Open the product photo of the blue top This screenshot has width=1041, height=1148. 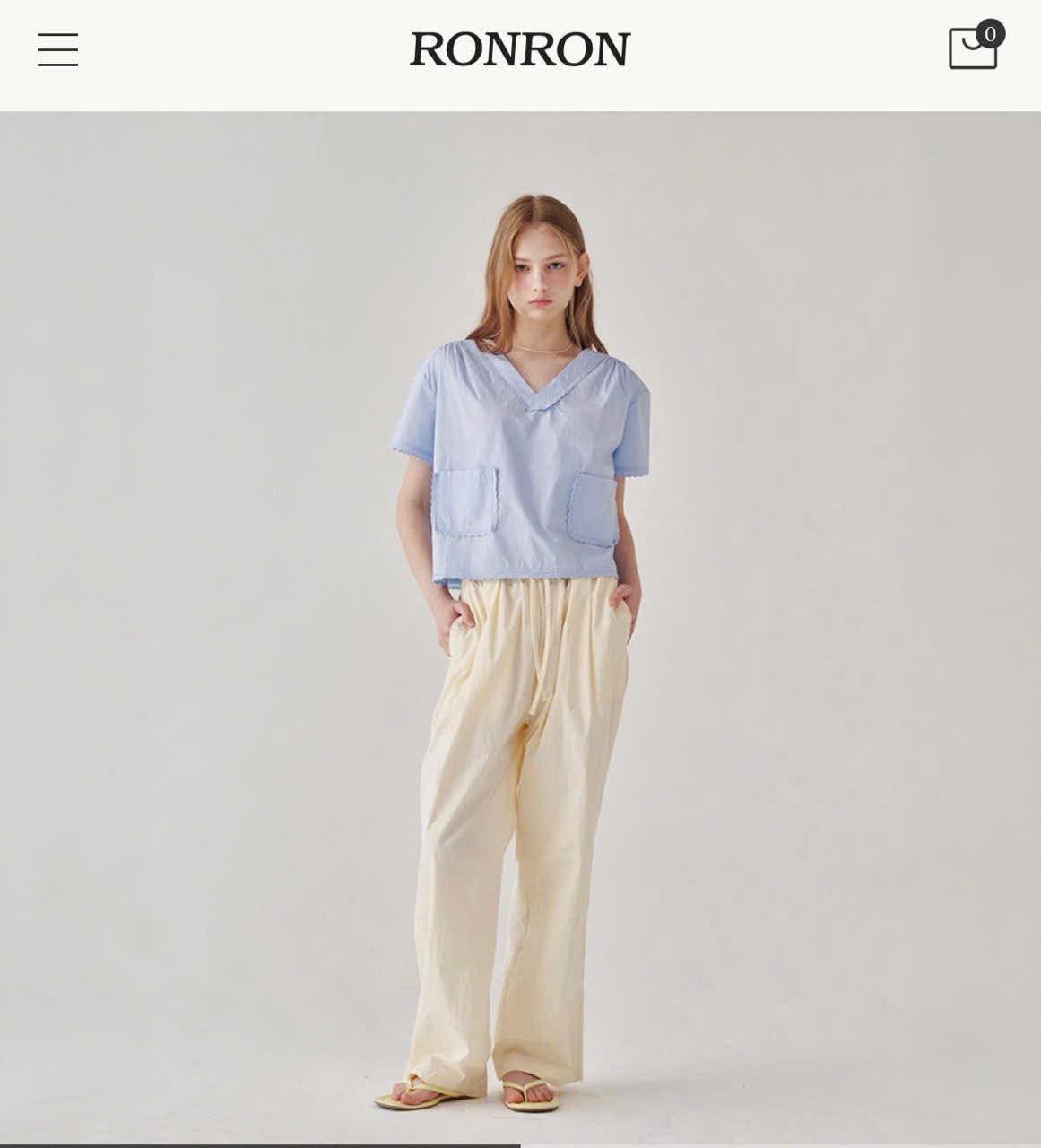click(520, 628)
